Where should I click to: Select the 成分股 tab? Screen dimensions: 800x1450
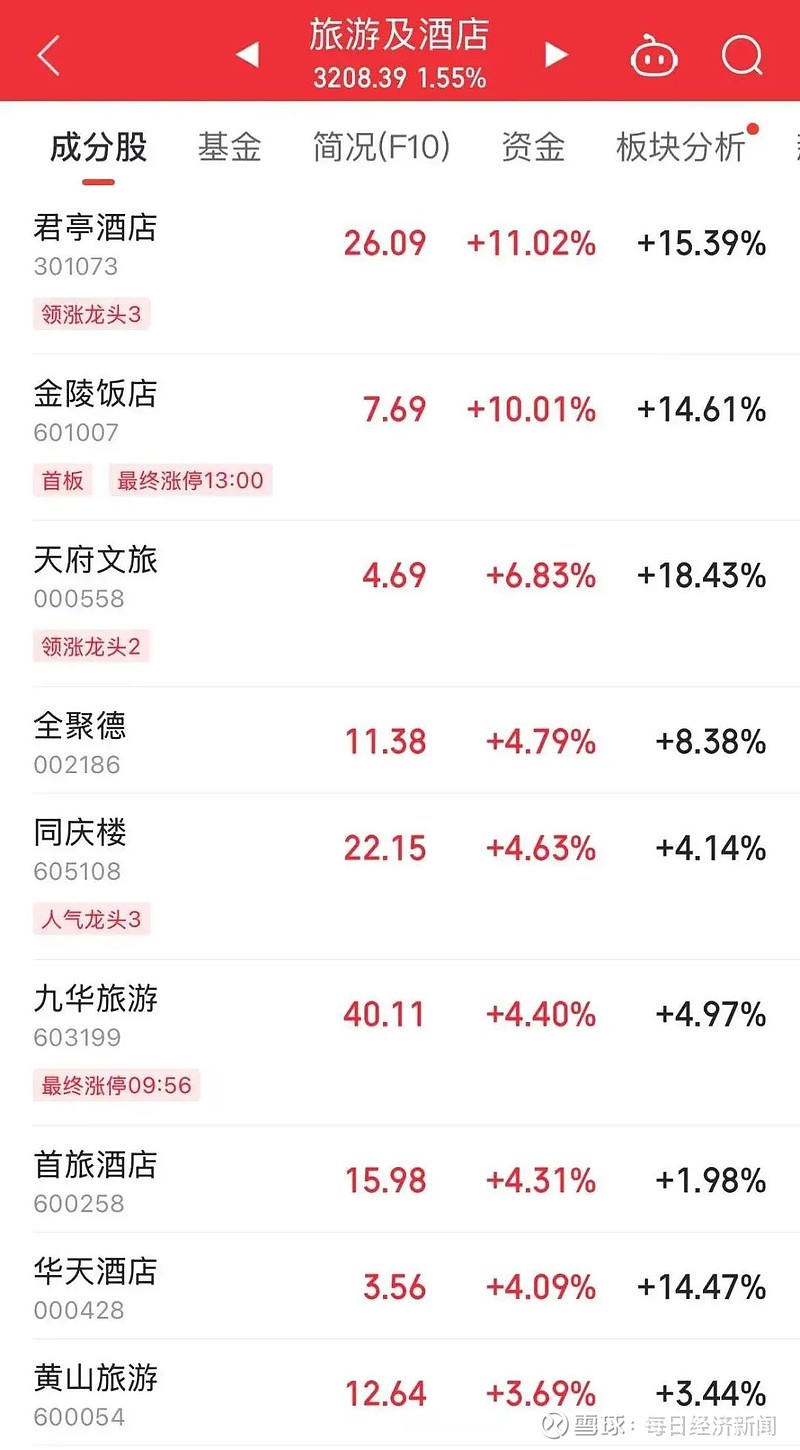pos(97,146)
